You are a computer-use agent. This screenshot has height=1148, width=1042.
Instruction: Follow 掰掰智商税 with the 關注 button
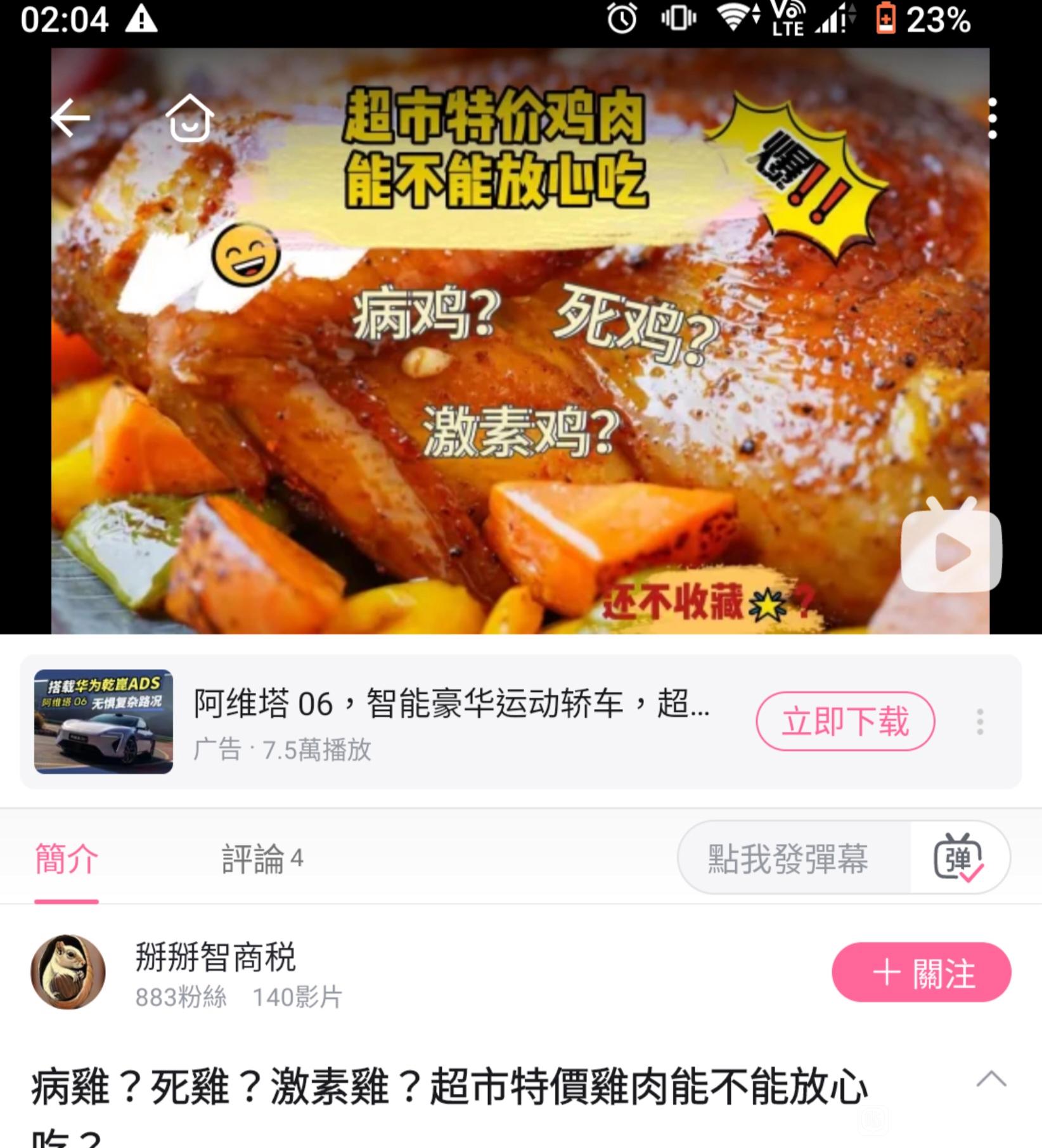click(x=921, y=972)
